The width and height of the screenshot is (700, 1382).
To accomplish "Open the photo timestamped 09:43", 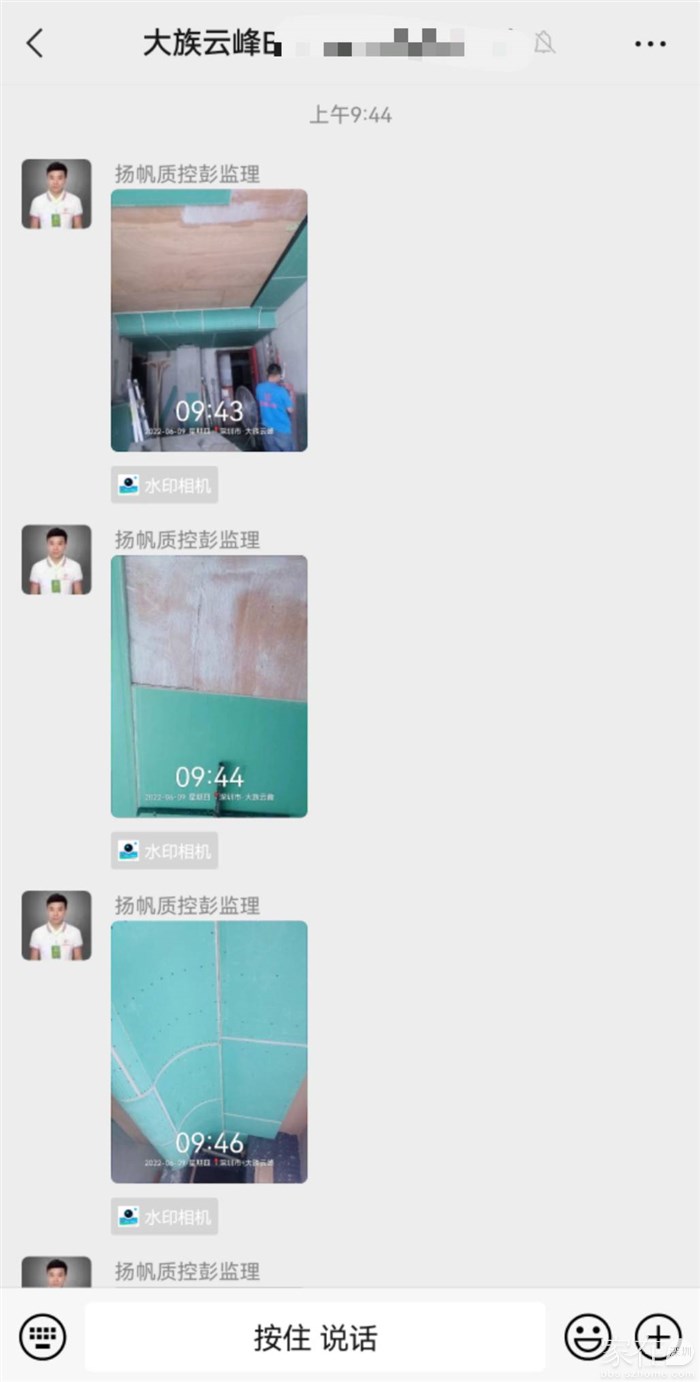I will (209, 320).
